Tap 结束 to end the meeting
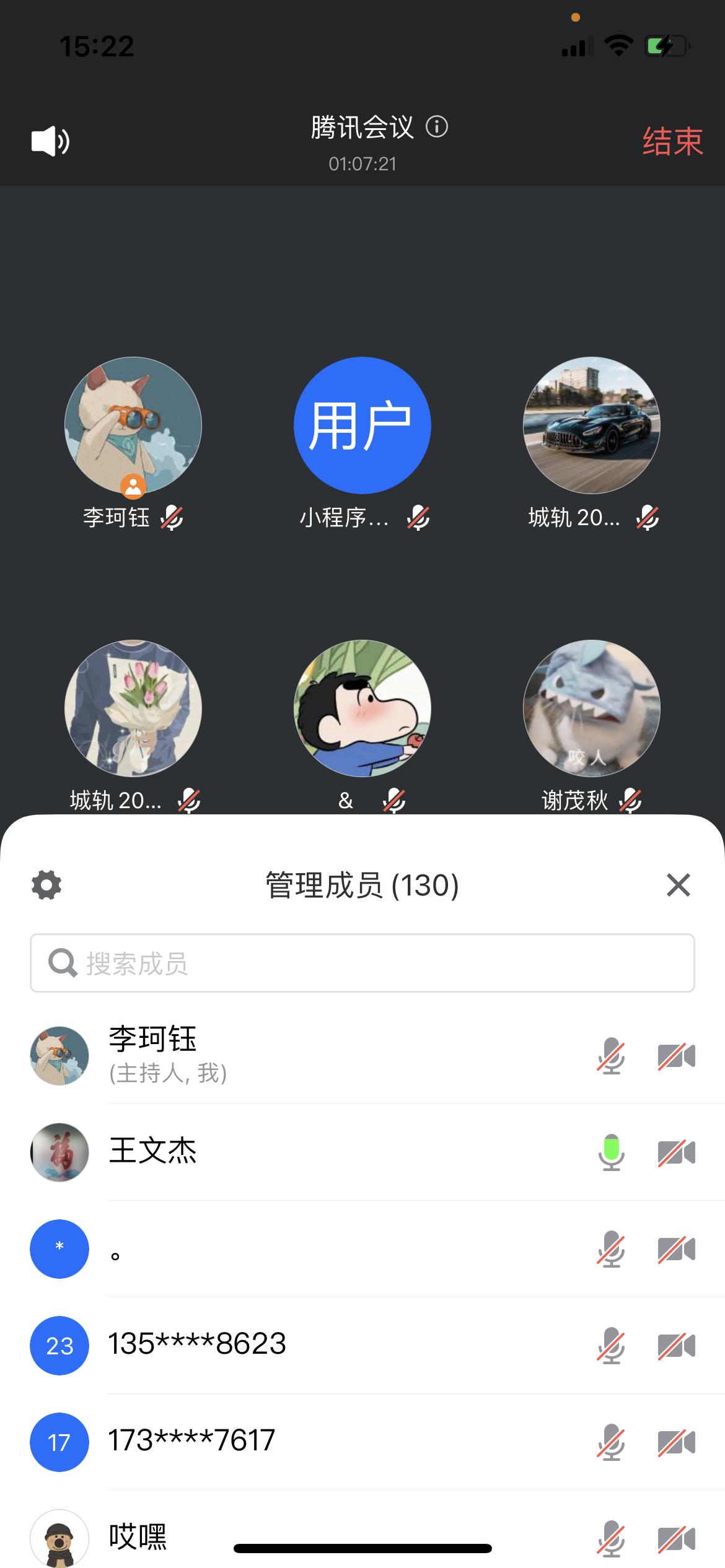Screen dimensions: 725x1568 [672, 141]
